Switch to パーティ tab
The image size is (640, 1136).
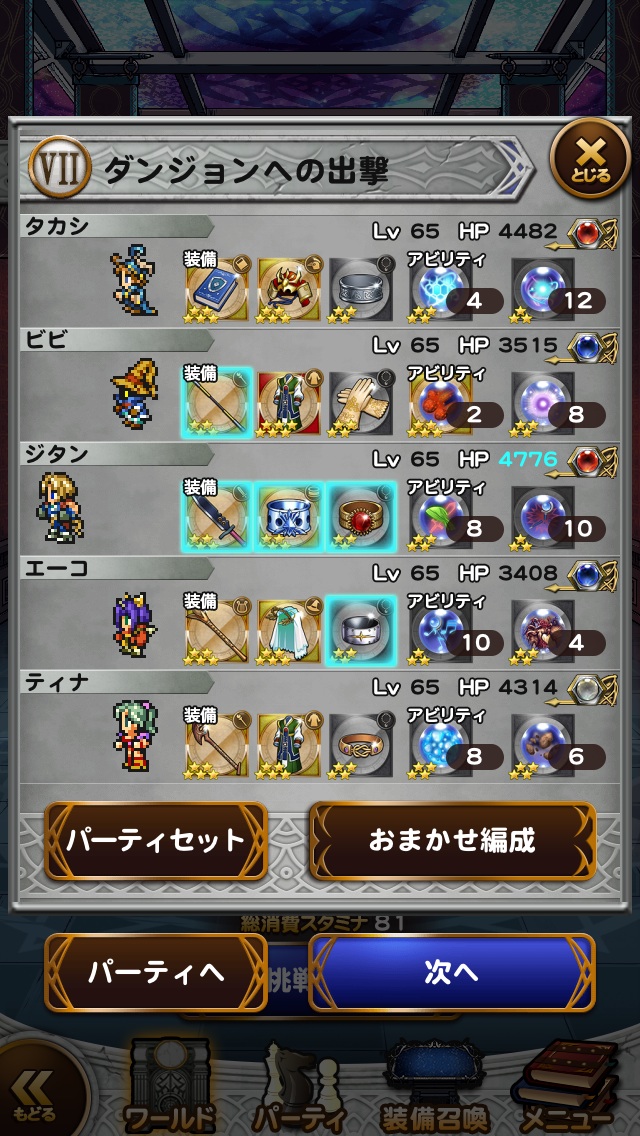tap(299, 1088)
